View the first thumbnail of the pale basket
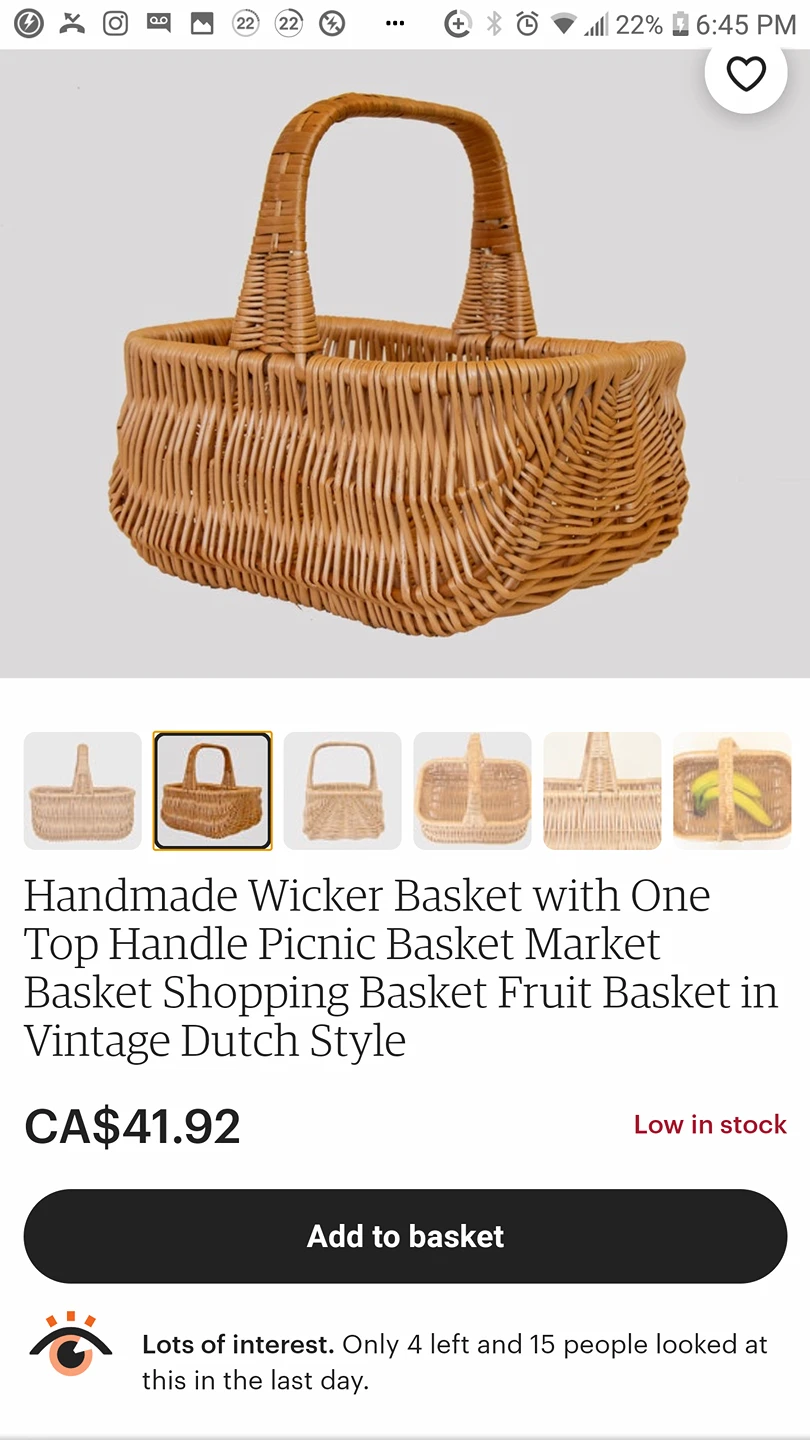Screen dimensions: 810x1440 83,791
